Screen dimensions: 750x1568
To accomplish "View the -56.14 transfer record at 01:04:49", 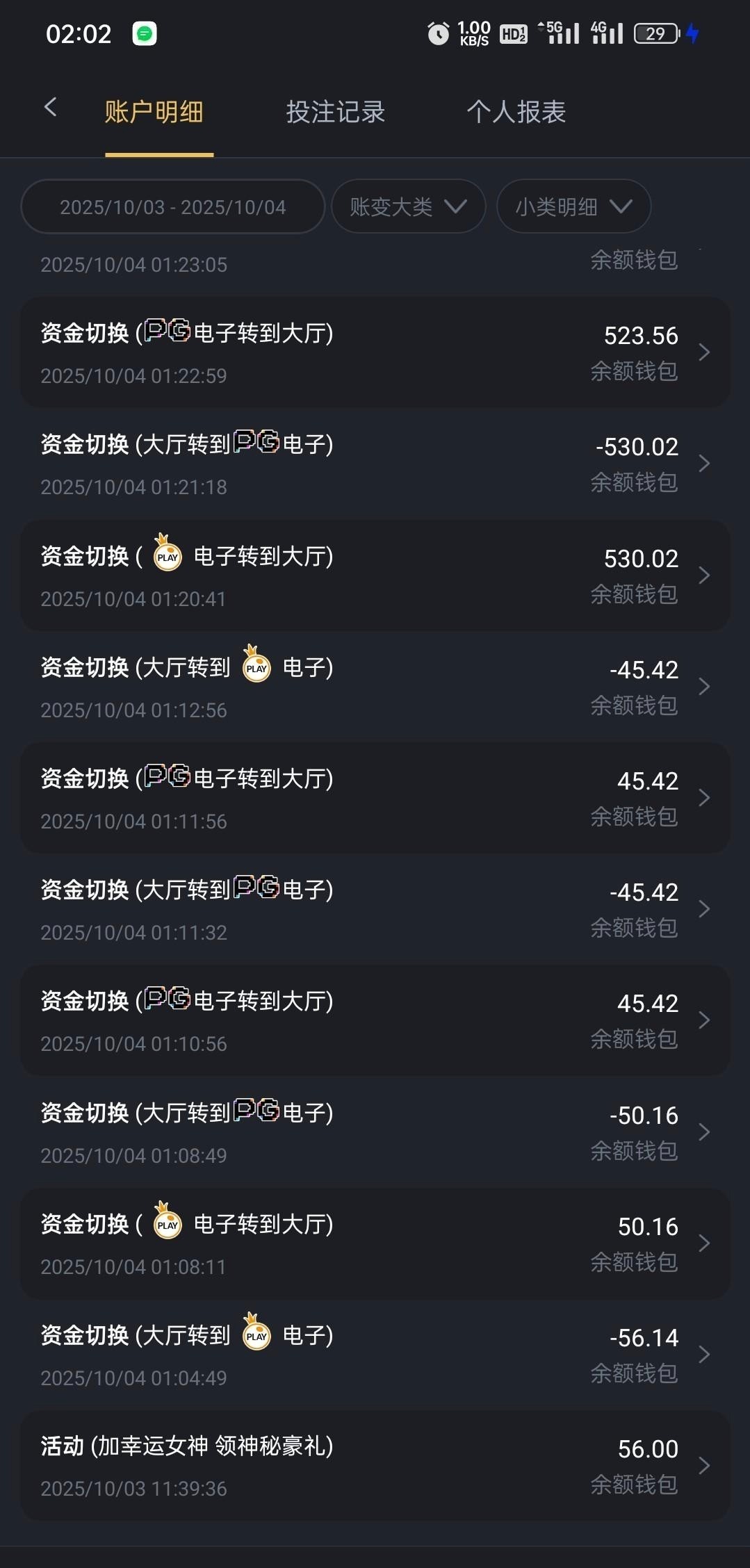I will [375, 1355].
